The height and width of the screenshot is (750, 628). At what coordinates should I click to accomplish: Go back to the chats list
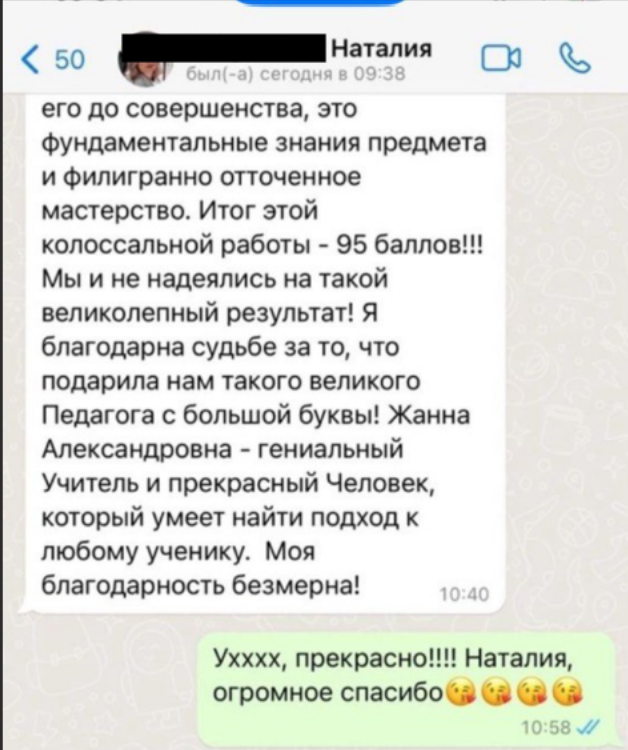pyautogui.click(x=50, y=60)
